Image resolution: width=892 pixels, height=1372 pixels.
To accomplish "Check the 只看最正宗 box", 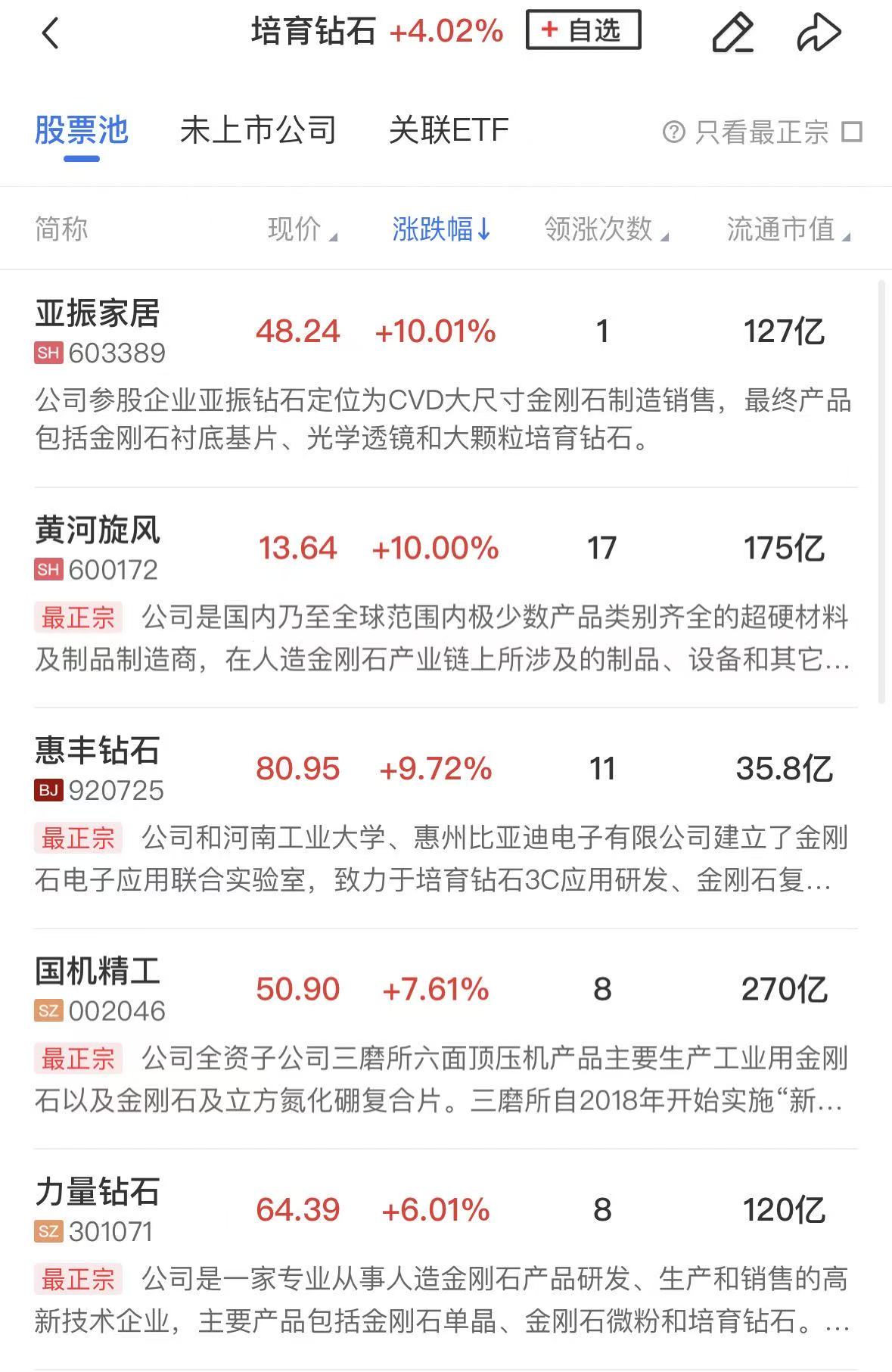I will click(852, 132).
